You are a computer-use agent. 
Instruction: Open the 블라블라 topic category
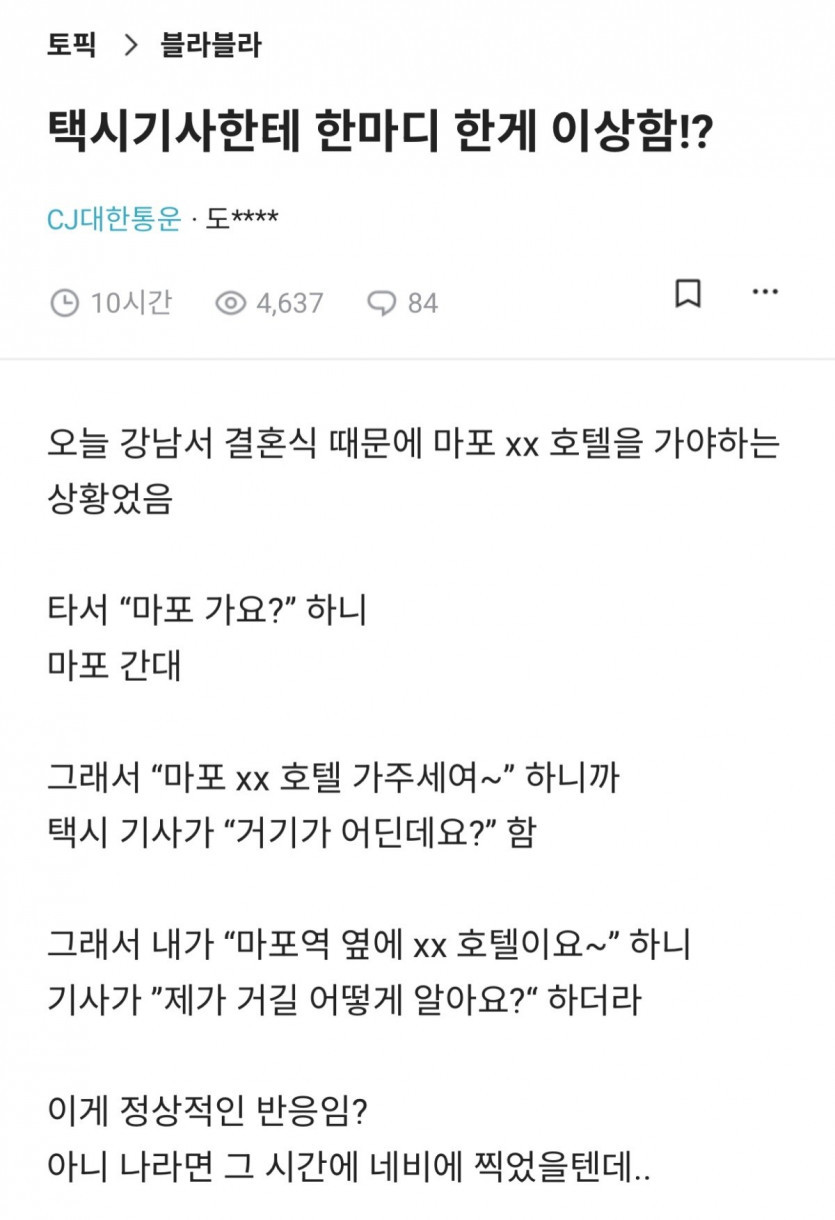[x=211, y=45]
